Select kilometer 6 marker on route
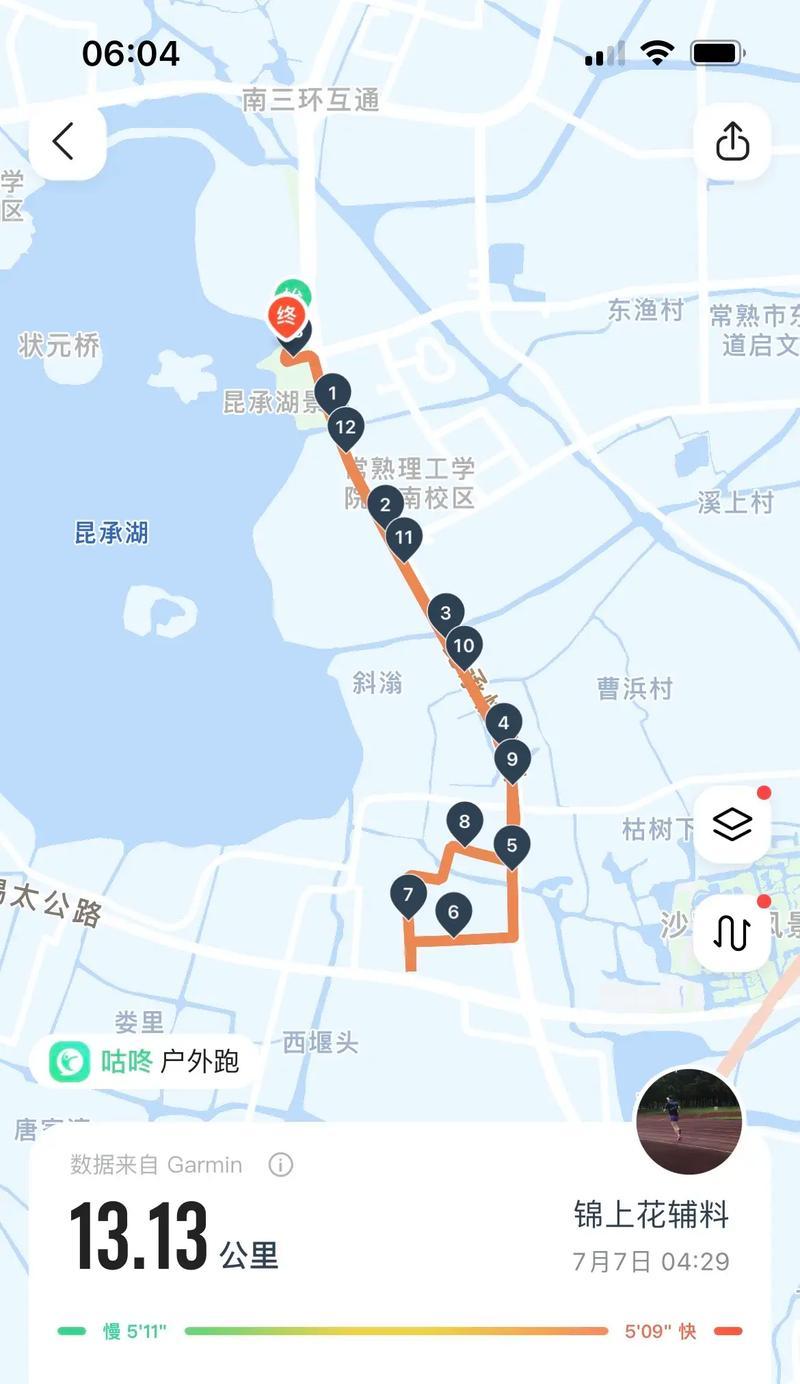 pyautogui.click(x=454, y=914)
